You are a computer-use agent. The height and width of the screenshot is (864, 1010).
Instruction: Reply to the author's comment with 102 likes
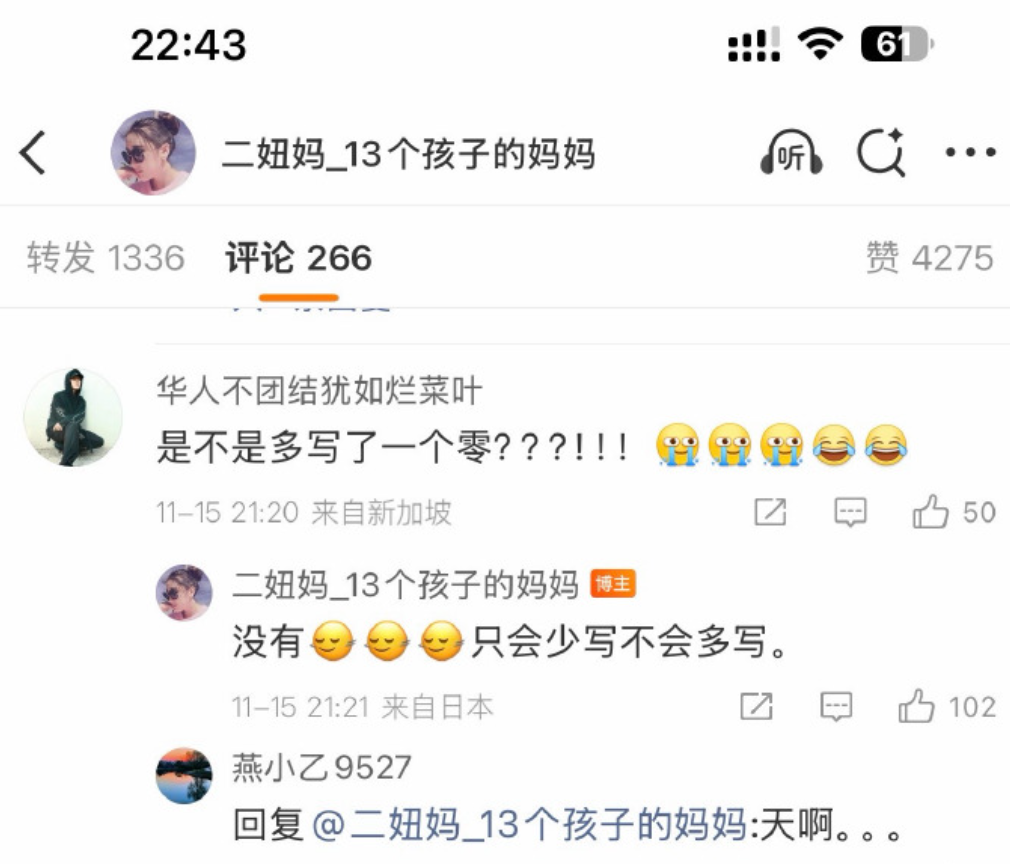[835, 708]
